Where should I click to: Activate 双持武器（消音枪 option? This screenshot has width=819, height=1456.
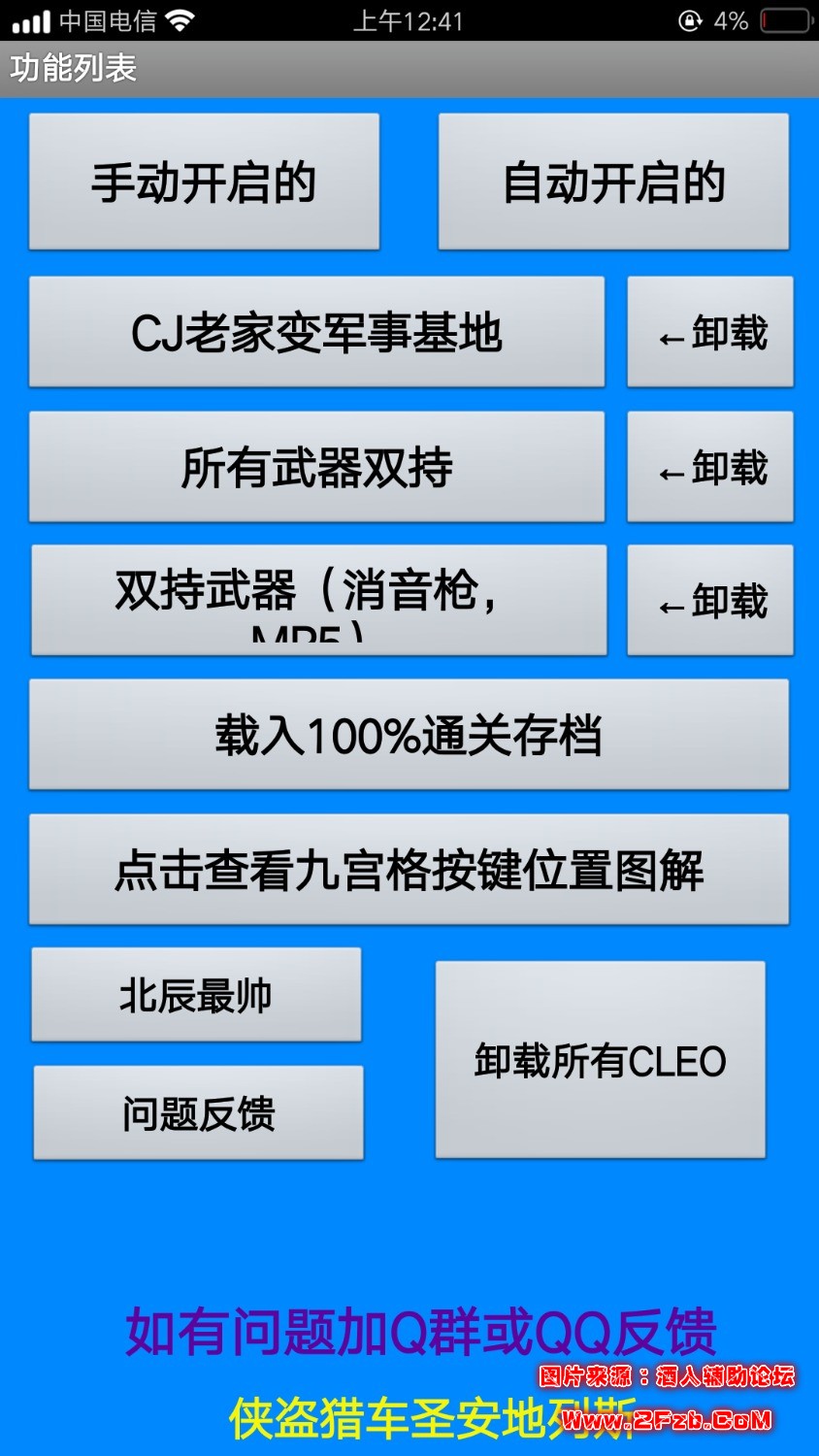318,600
